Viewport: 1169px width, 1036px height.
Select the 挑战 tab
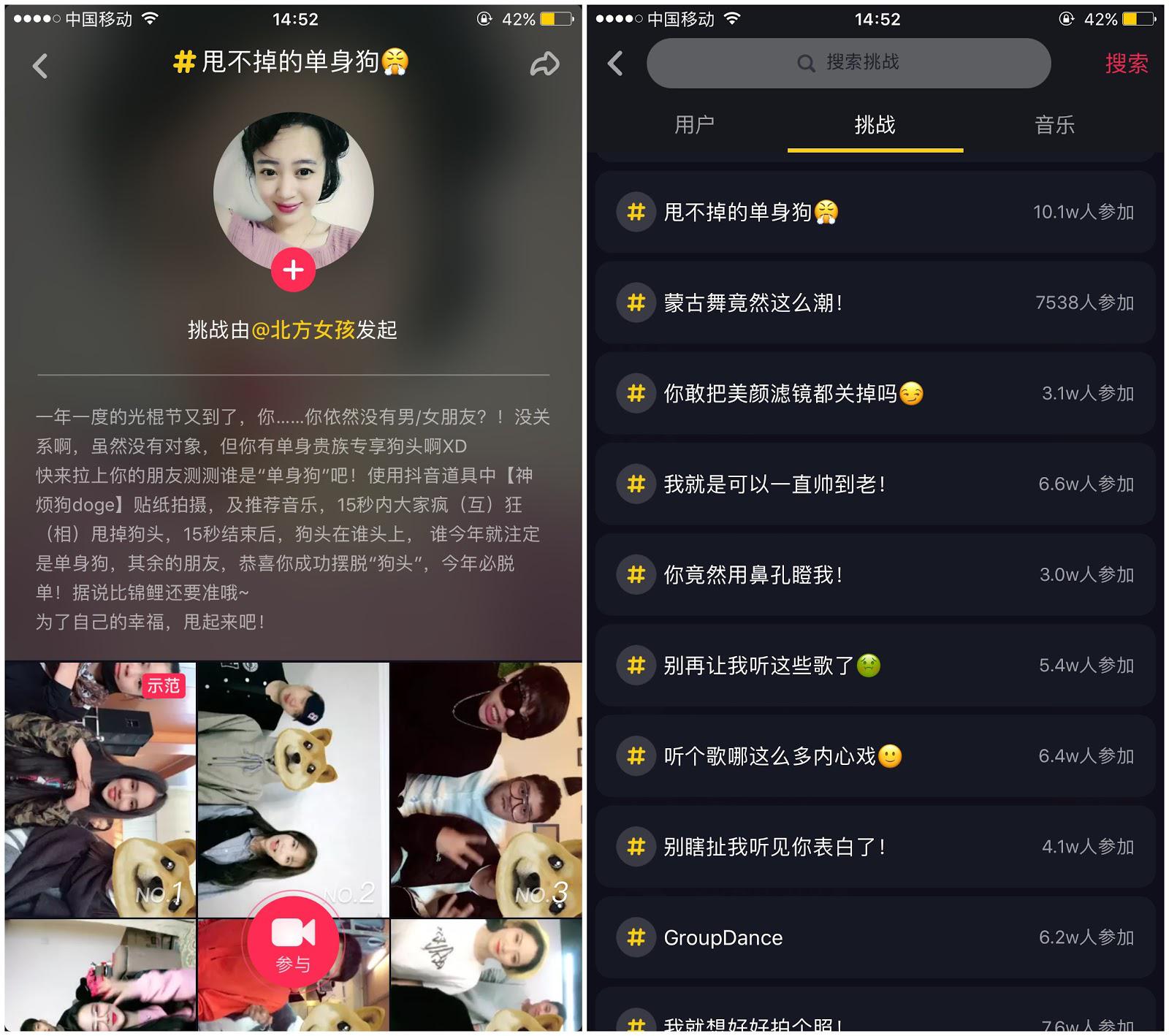pyautogui.click(x=875, y=125)
